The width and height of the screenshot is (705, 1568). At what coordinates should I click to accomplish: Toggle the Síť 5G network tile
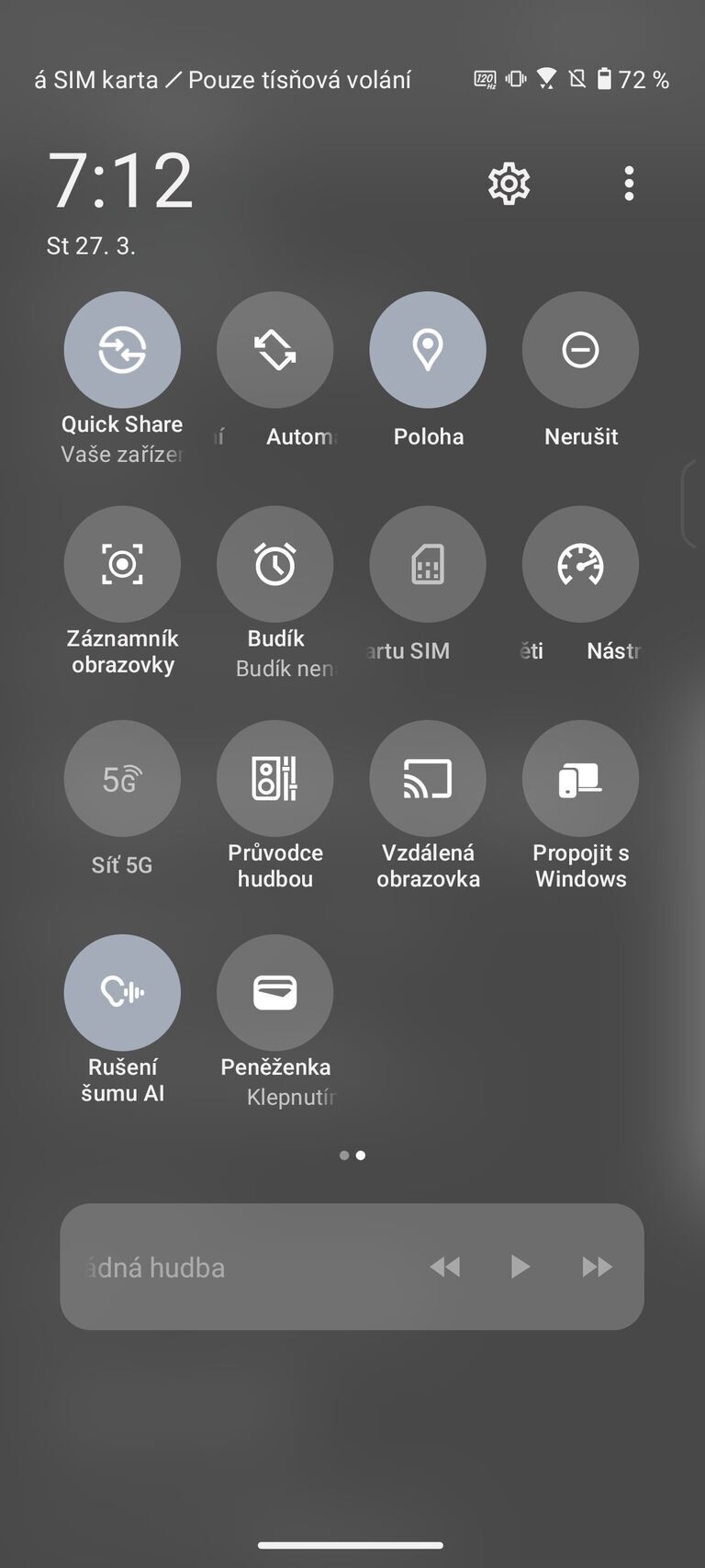[122, 777]
